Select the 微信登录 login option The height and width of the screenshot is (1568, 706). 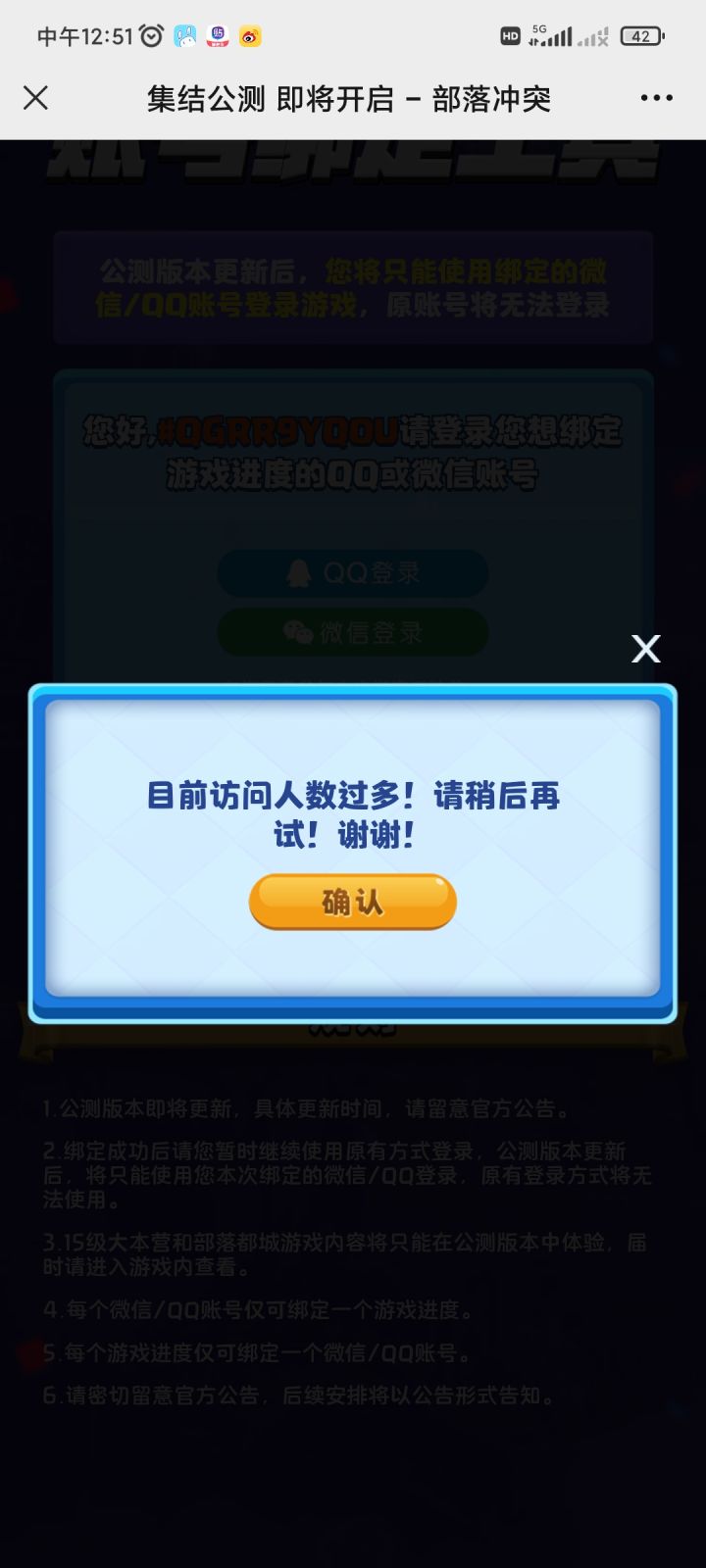pos(351,633)
